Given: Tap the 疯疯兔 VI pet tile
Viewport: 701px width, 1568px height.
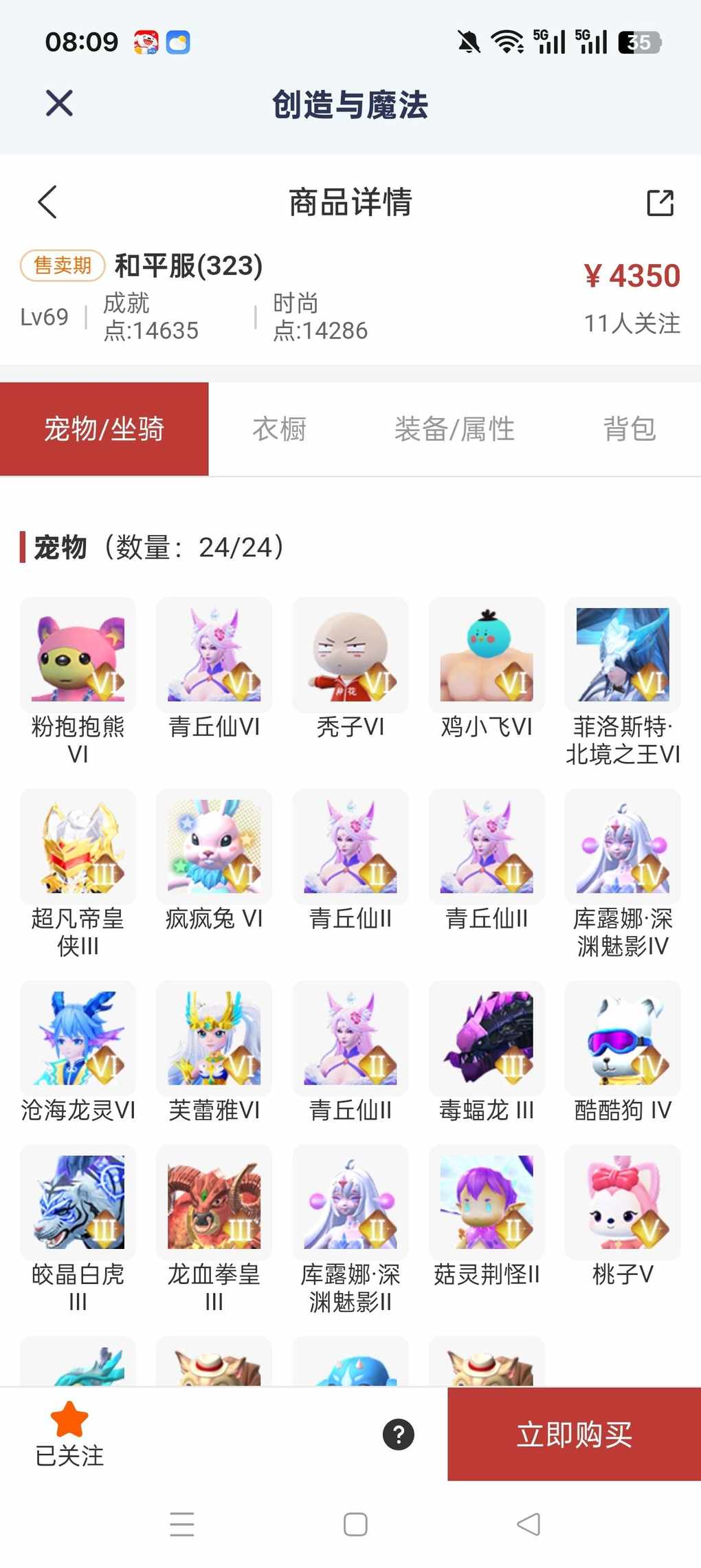Looking at the screenshot, I should click(x=214, y=847).
